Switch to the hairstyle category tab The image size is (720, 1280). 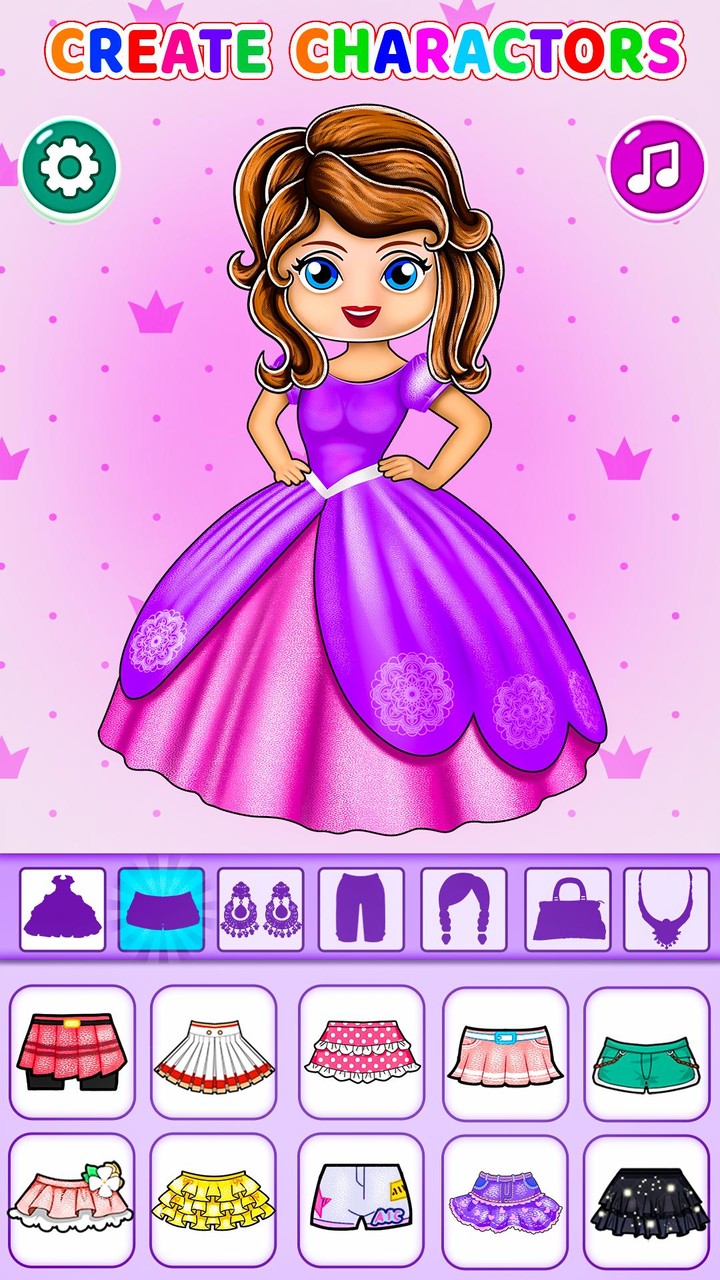tap(463, 908)
